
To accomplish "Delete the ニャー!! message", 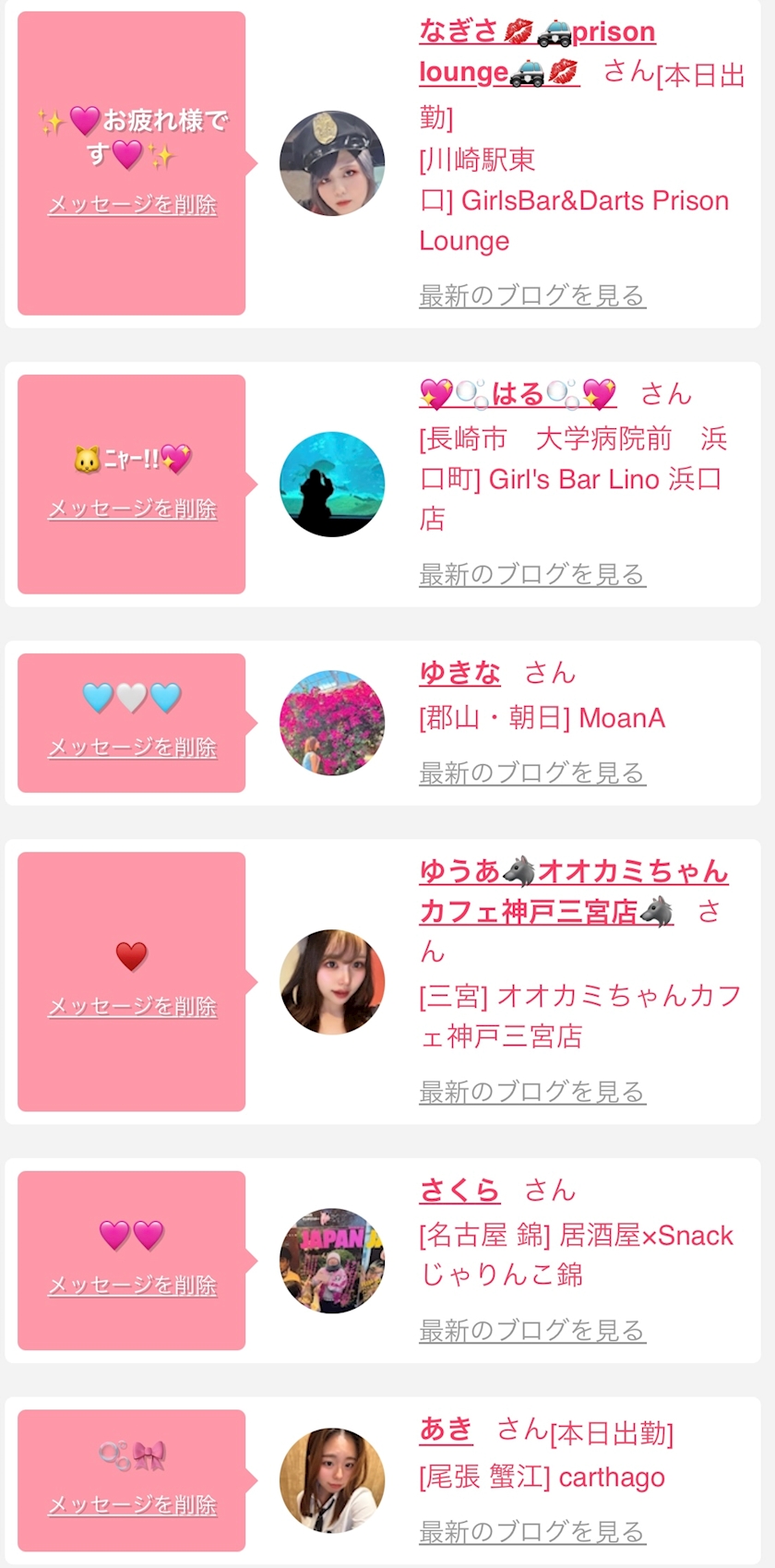I will pyautogui.click(x=132, y=509).
